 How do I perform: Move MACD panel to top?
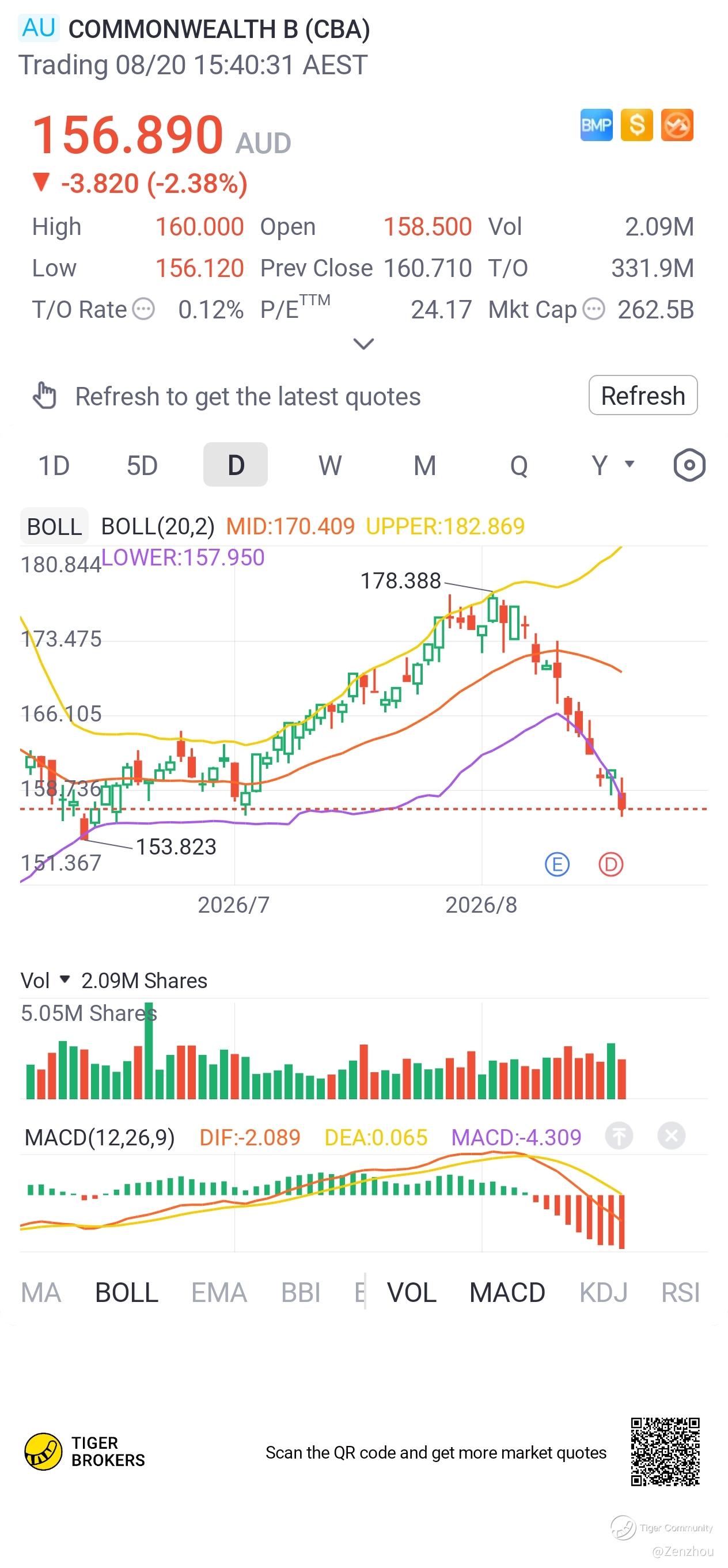(619, 1136)
